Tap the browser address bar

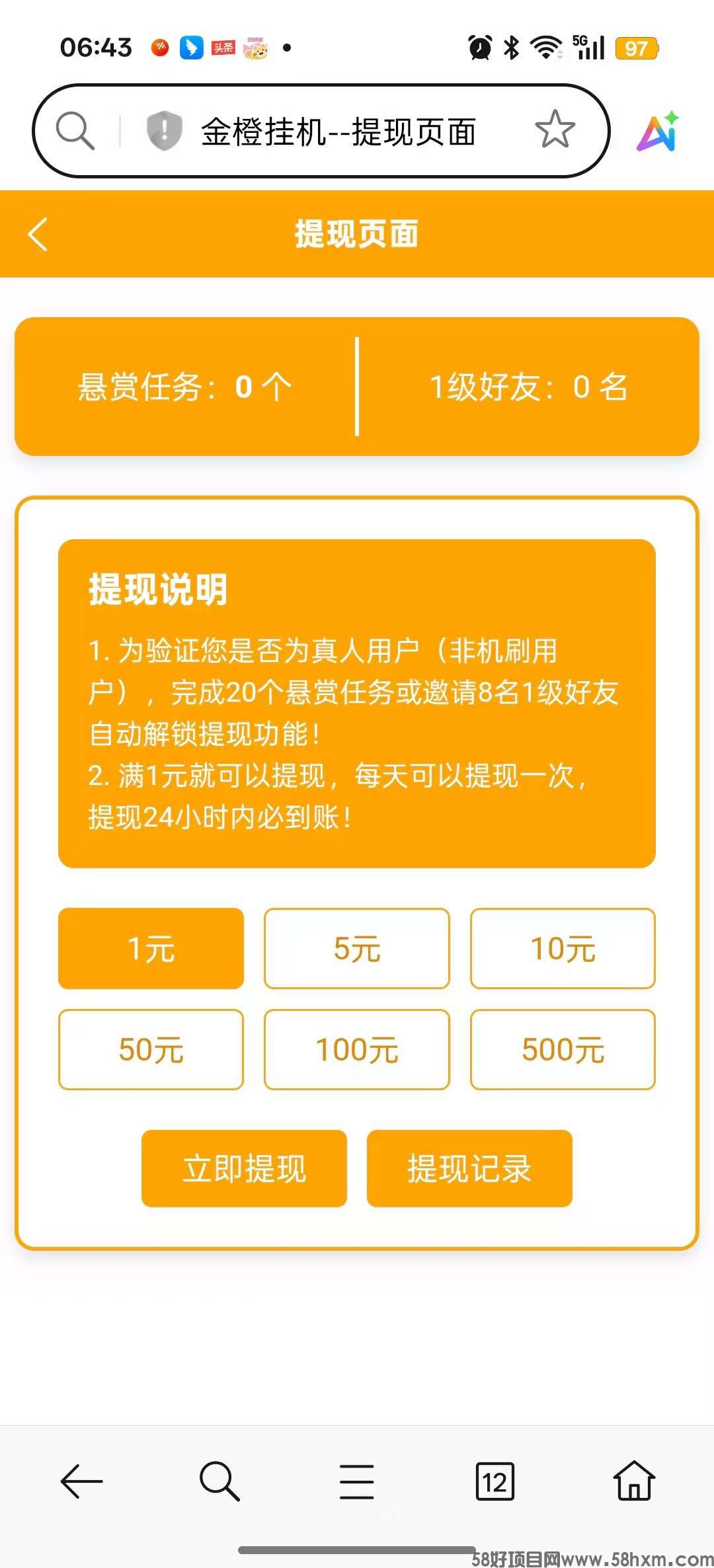click(x=337, y=131)
